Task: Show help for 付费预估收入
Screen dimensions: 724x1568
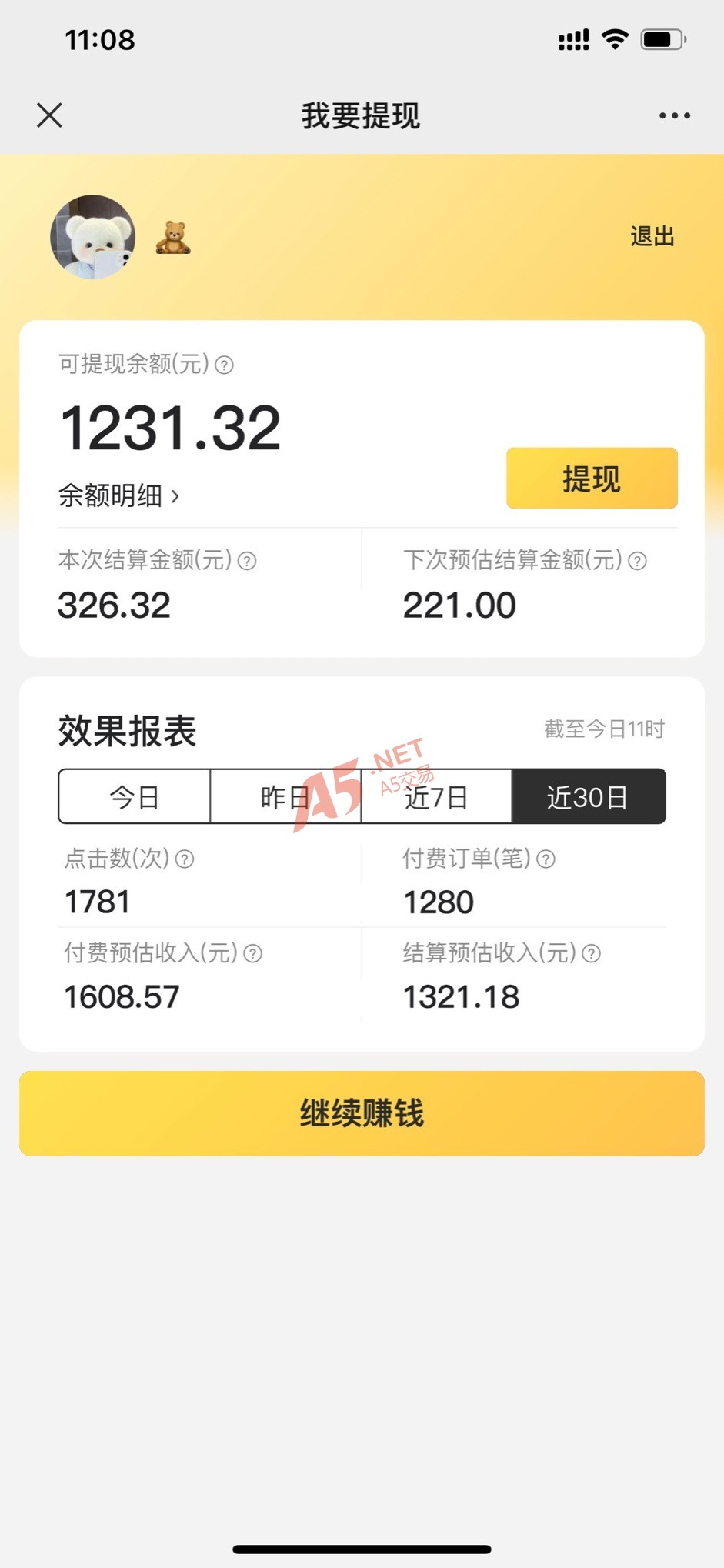Action: tap(253, 954)
